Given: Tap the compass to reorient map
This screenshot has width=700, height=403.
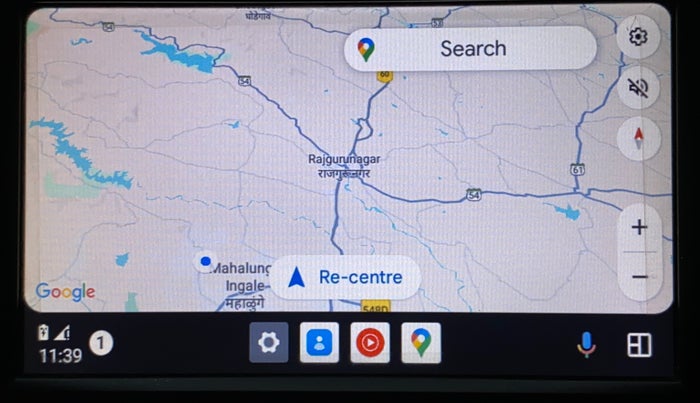Looking at the screenshot, I should (638, 138).
